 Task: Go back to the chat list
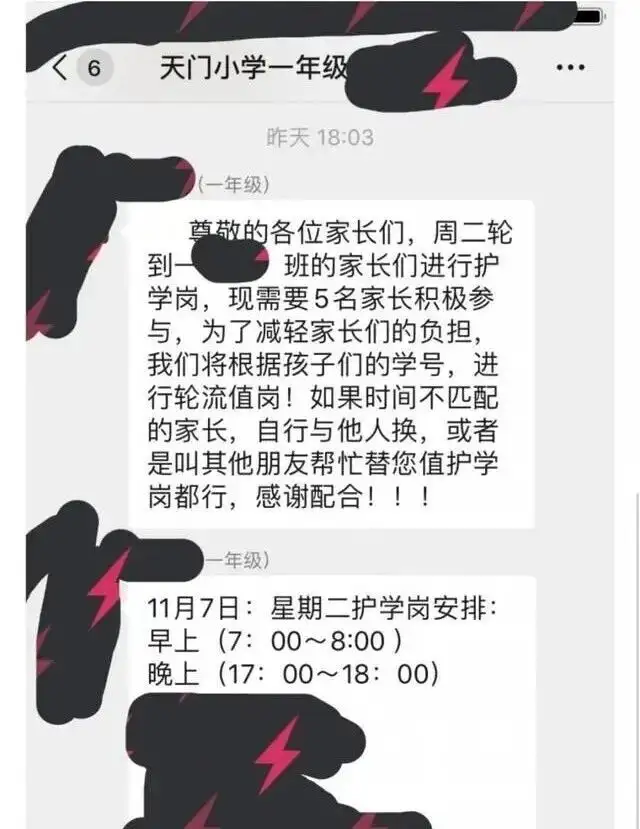(62, 68)
